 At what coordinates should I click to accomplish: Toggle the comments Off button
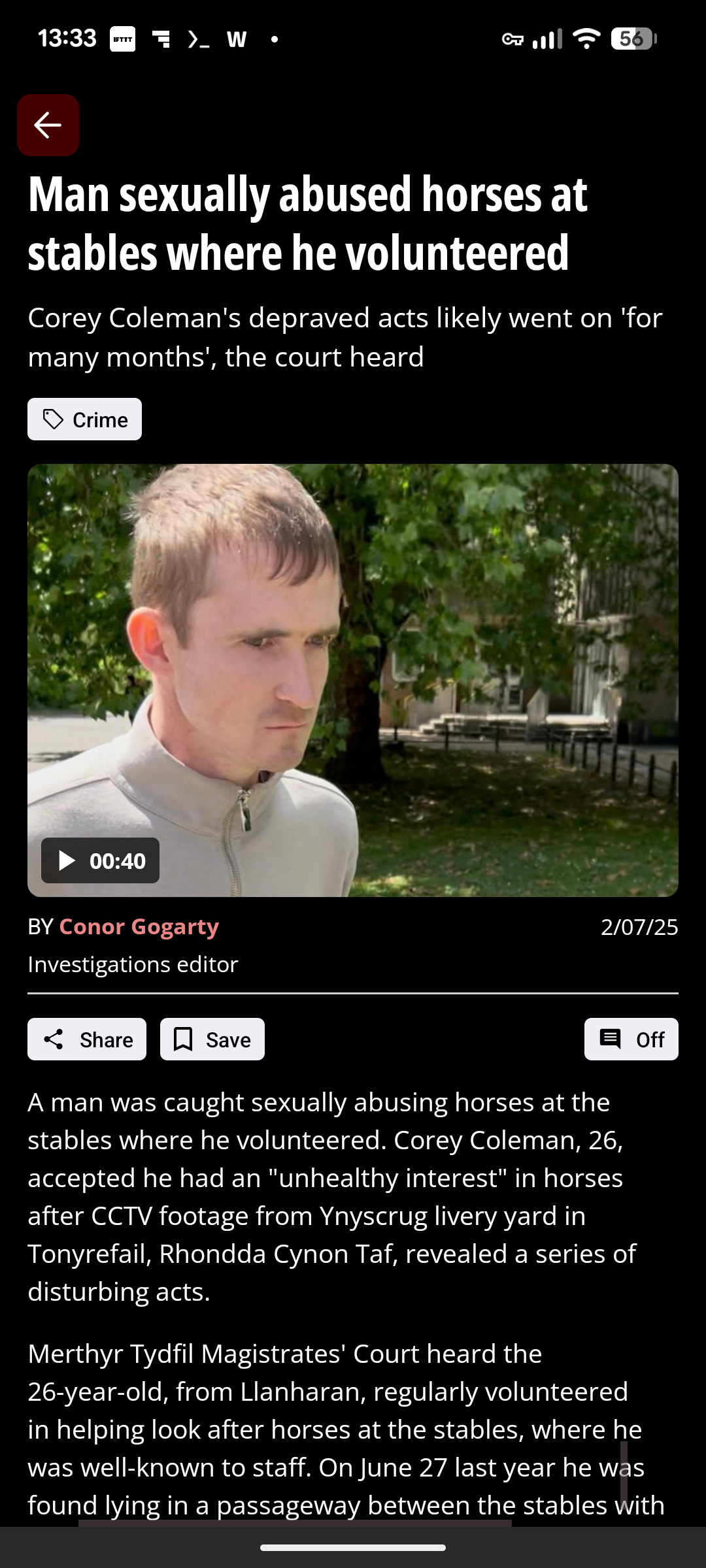click(631, 1039)
